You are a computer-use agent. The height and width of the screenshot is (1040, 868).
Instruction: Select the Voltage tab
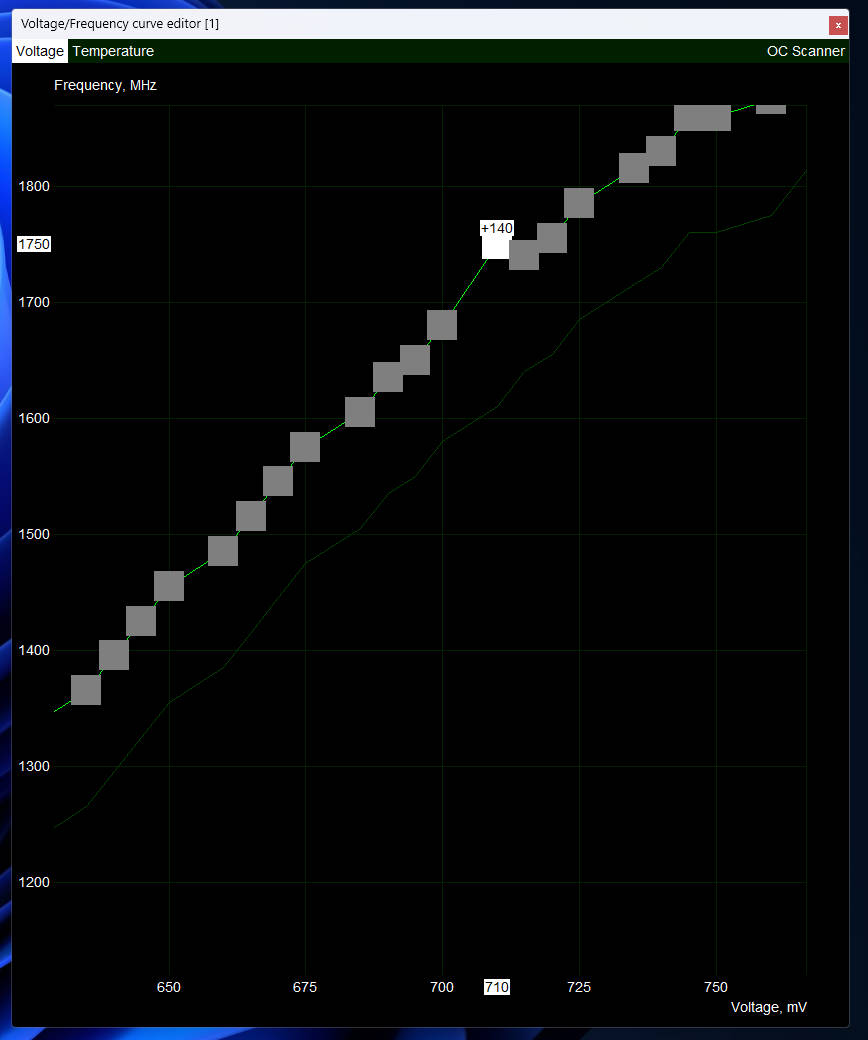pyautogui.click(x=40, y=51)
